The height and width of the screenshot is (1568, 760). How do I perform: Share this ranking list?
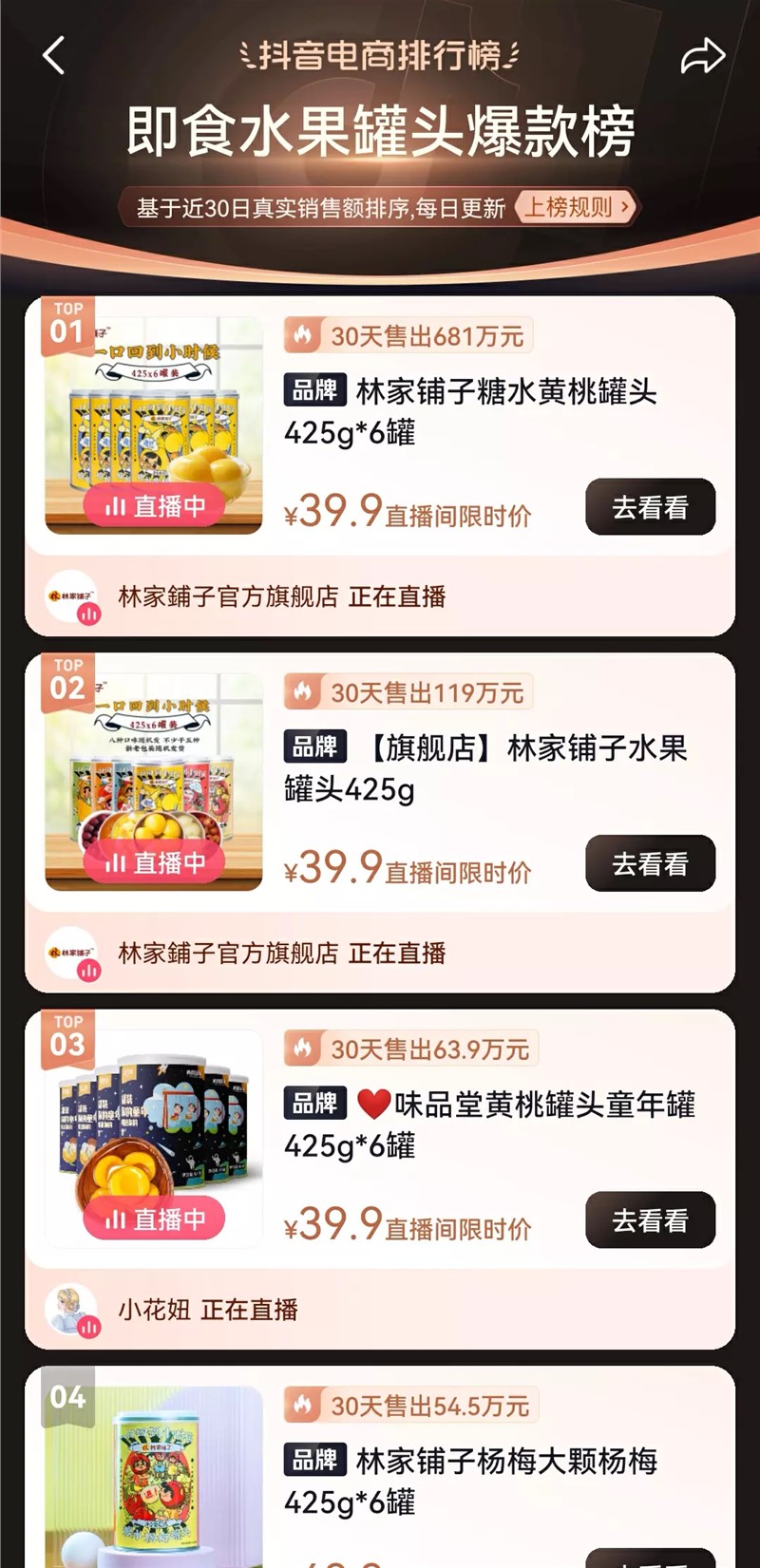point(702,56)
